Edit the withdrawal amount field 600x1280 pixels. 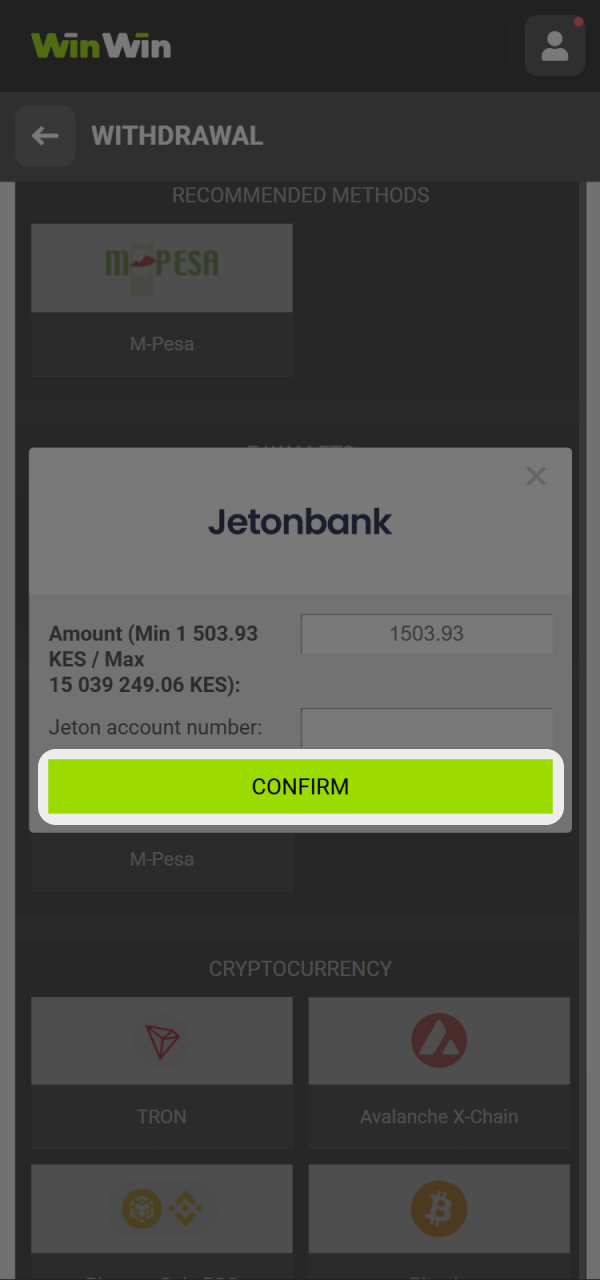[x=427, y=633]
